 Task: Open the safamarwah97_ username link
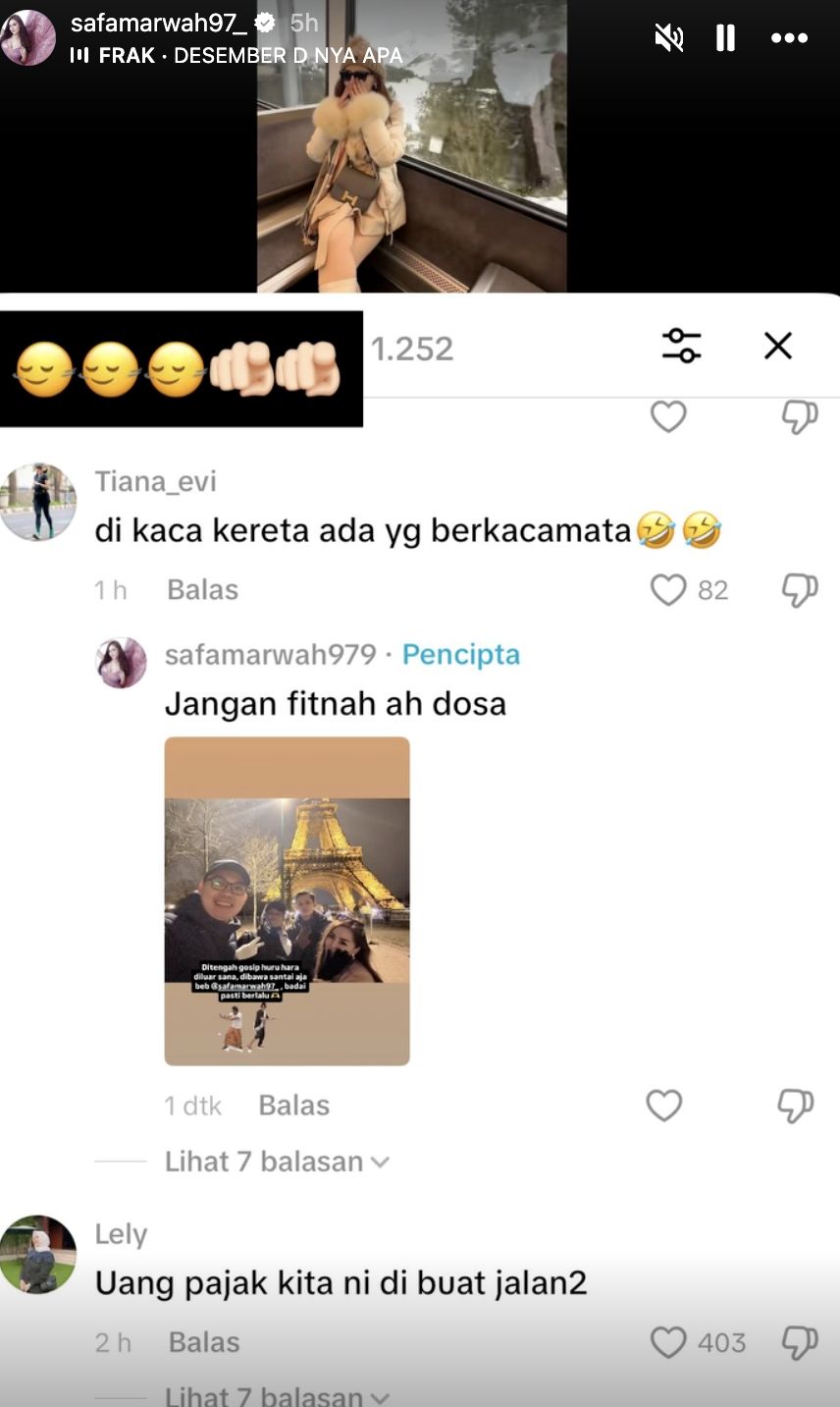pos(158,24)
